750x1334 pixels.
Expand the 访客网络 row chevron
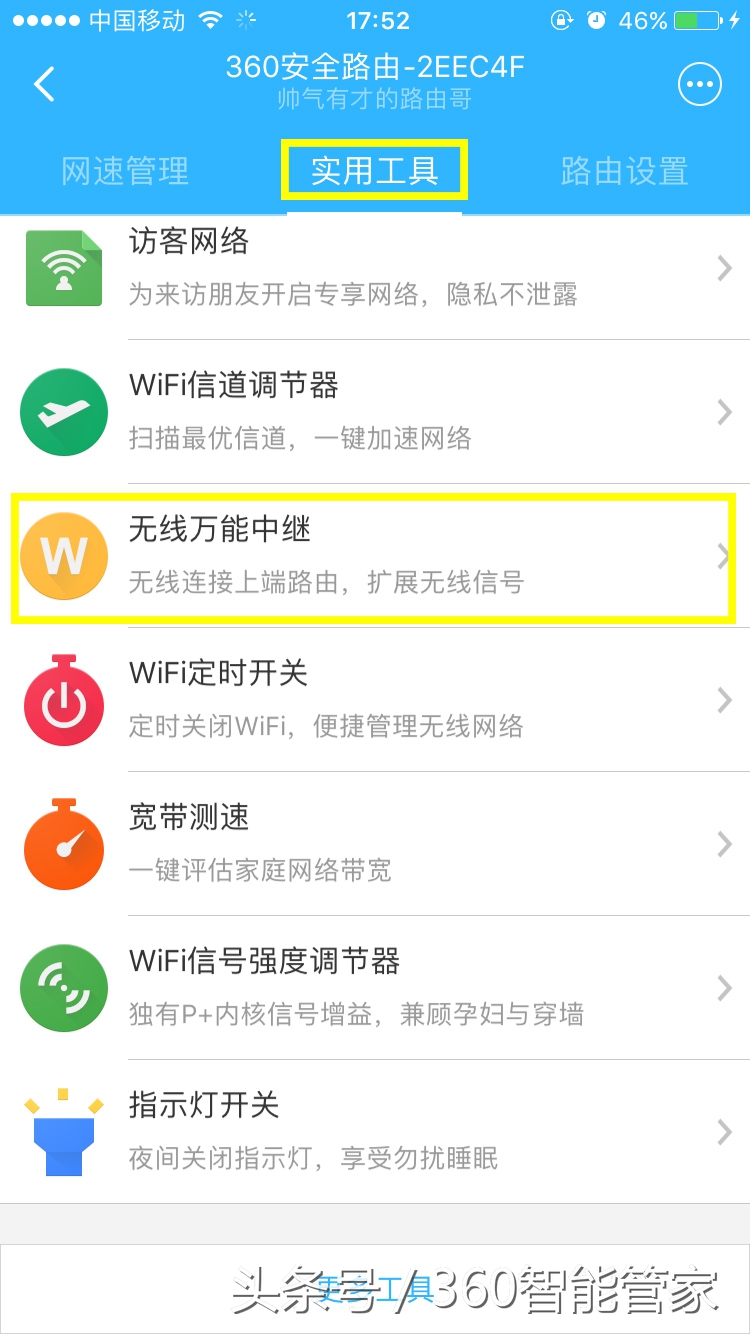point(722,267)
